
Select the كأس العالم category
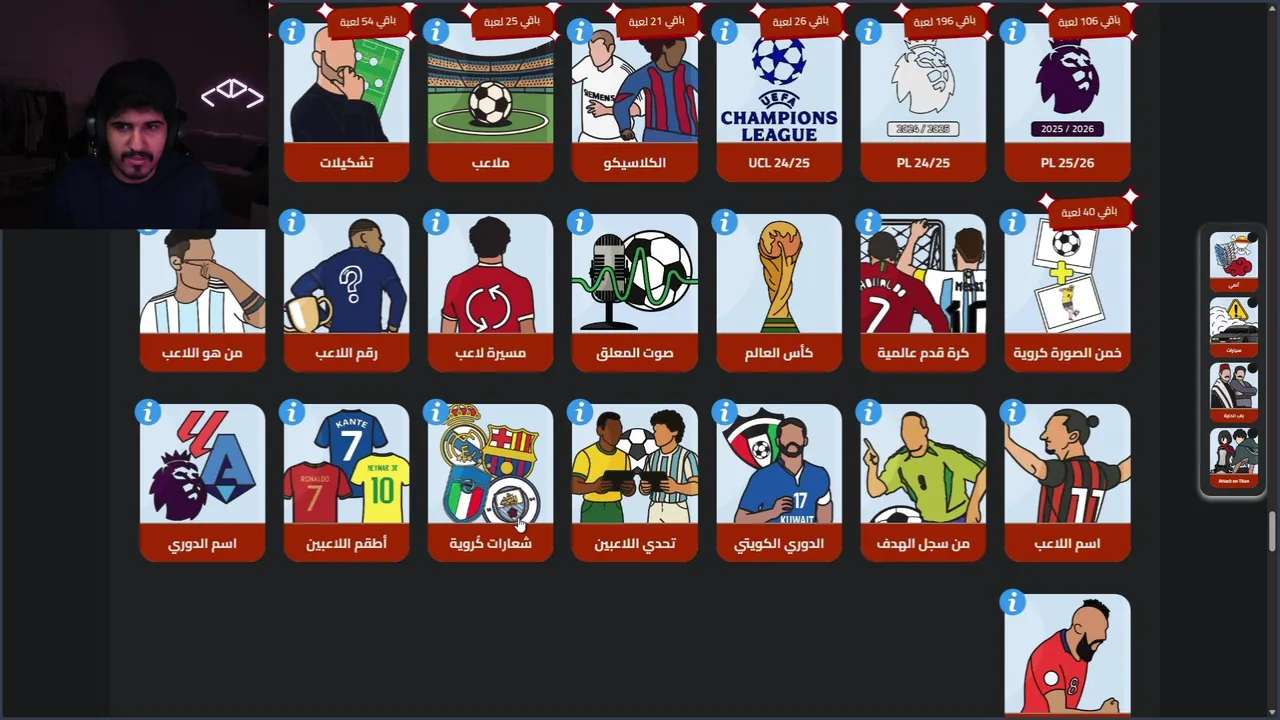pyautogui.click(x=778, y=290)
